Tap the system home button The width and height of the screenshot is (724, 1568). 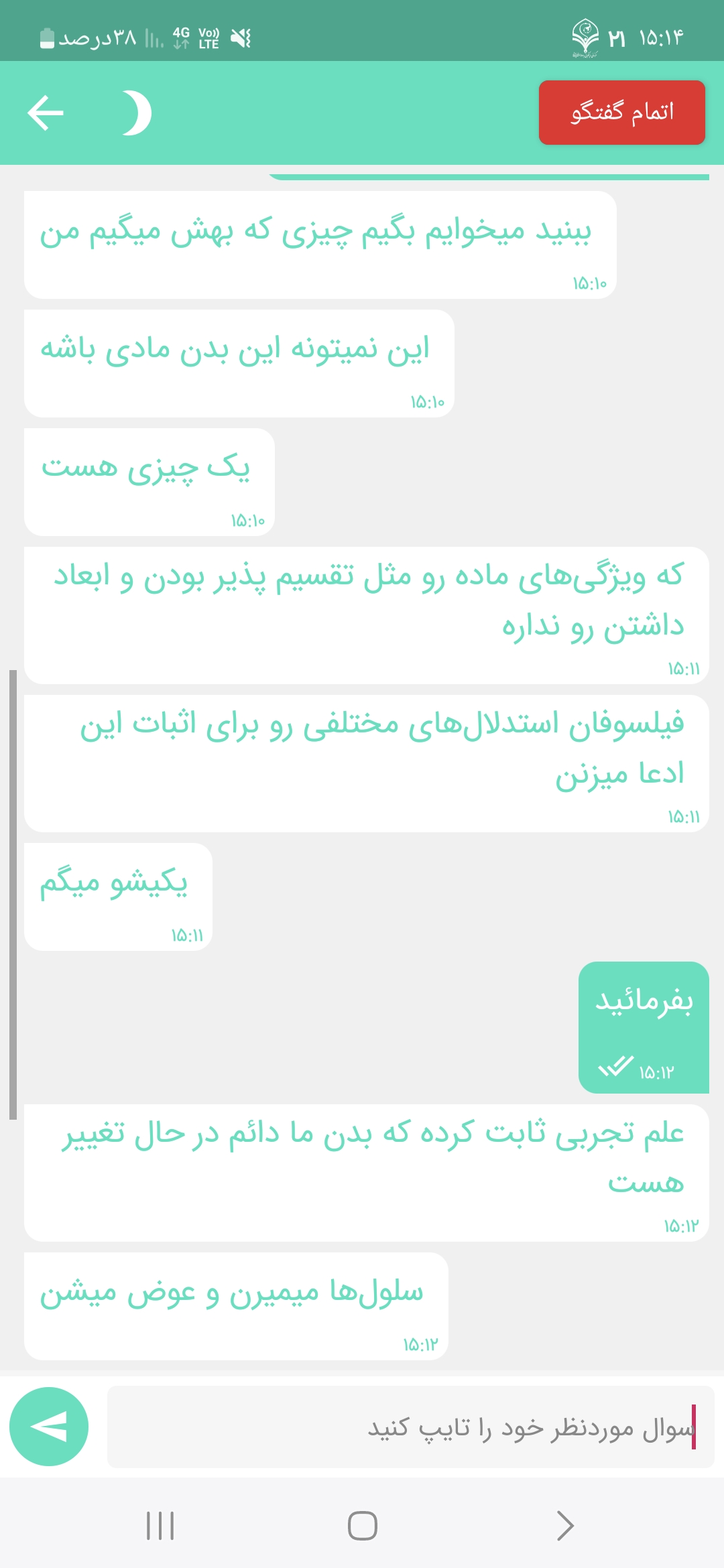[362, 1526]
